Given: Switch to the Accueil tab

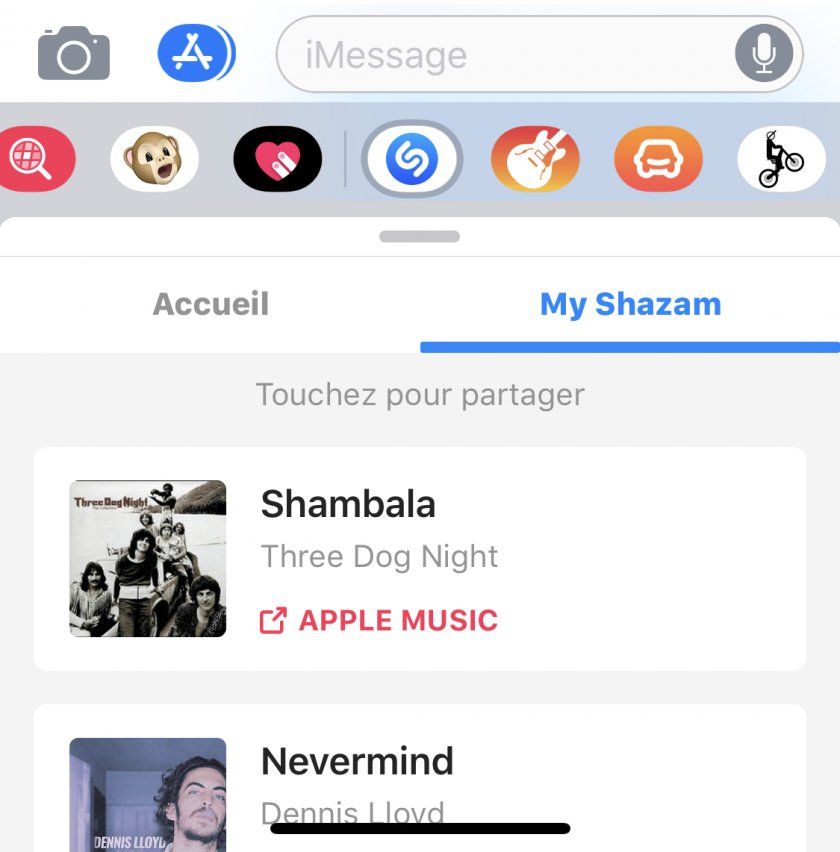Looking at the screenshot, I should tap(210, 305).
